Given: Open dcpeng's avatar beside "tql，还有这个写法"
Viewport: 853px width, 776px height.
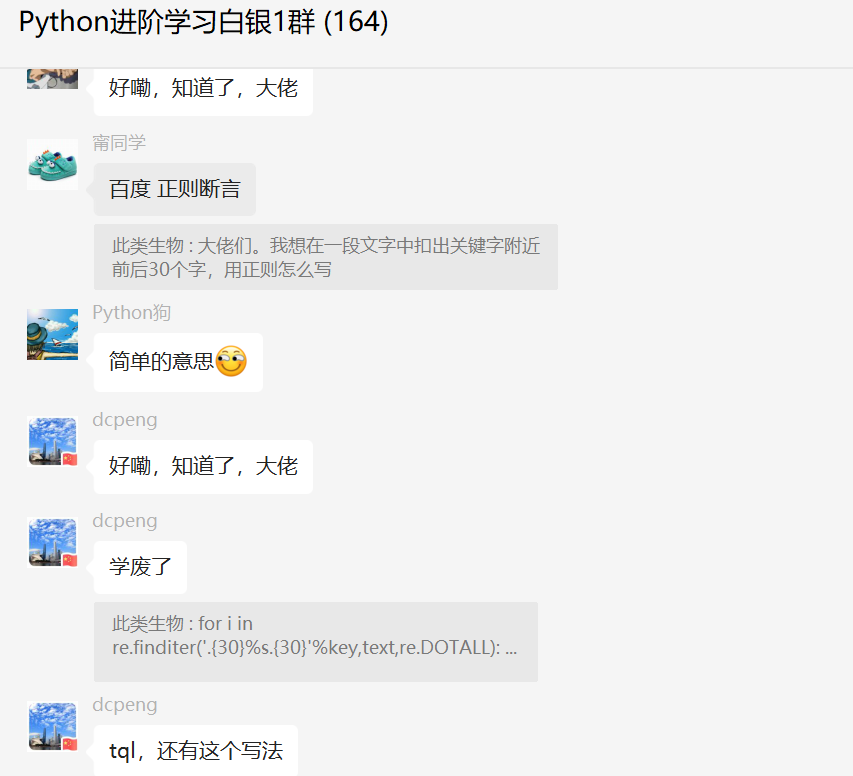Looking at the screenshot, I should 52,727.
